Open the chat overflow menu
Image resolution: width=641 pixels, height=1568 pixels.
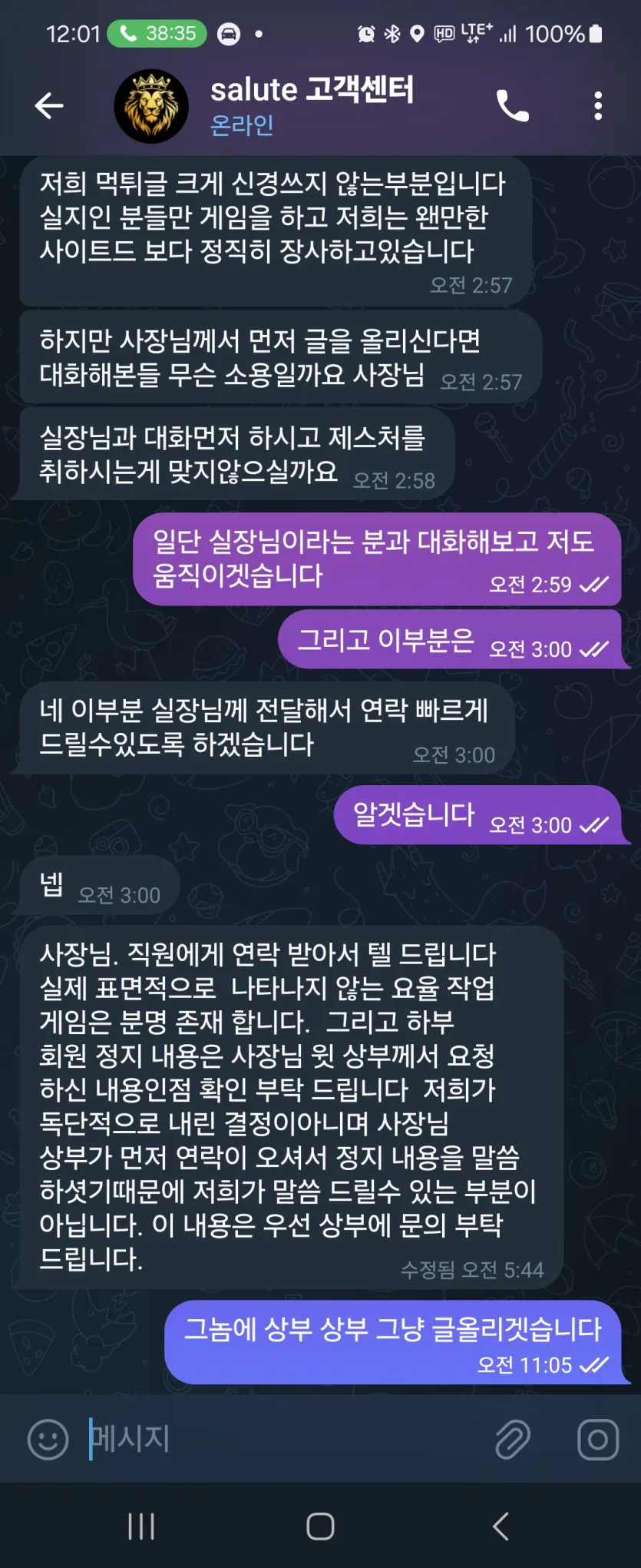(598, 106)
